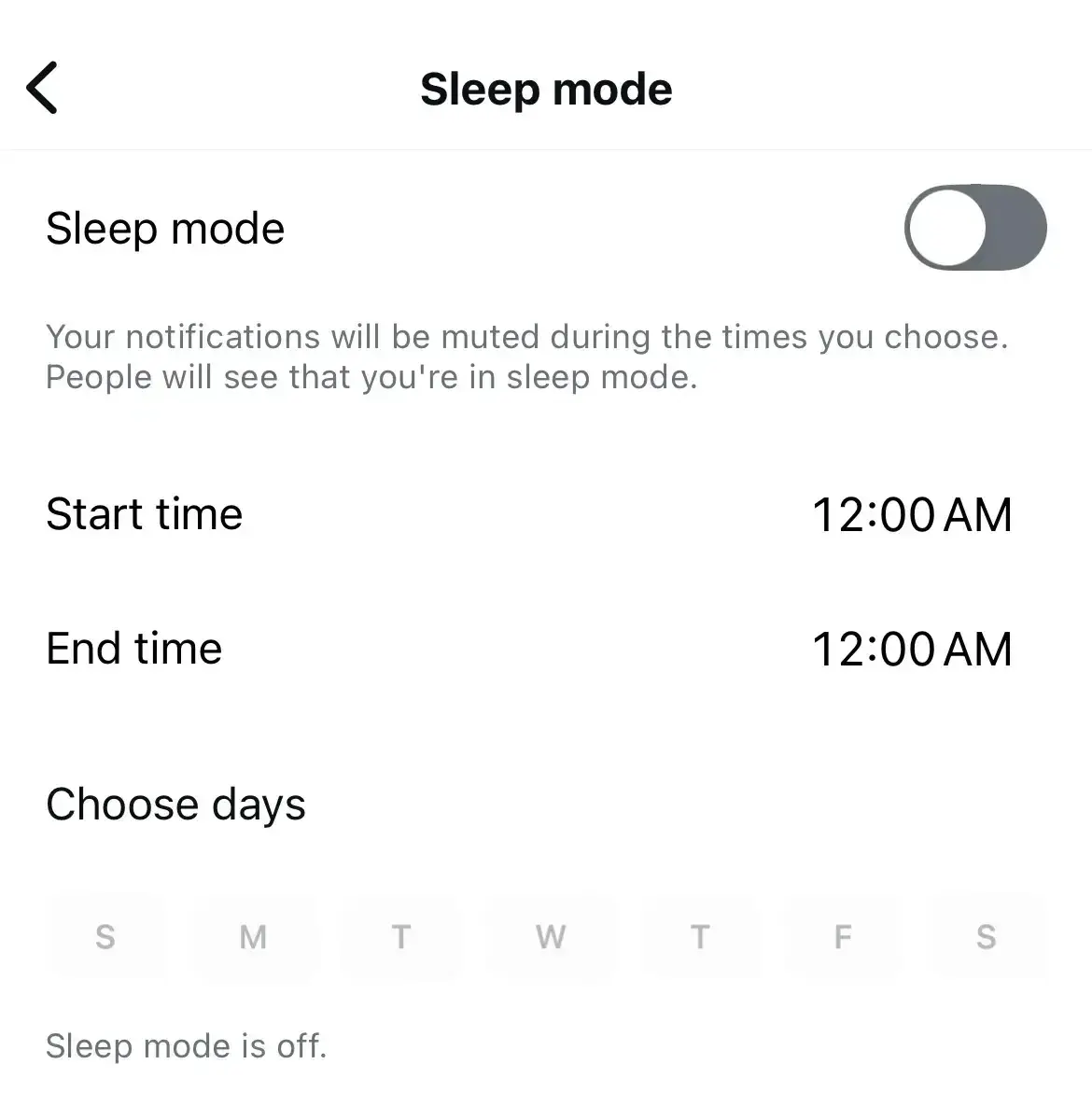Turn on the Sleep mode switch
The height and width of the screenshot is (1106, 1092).
click(974, 228)
